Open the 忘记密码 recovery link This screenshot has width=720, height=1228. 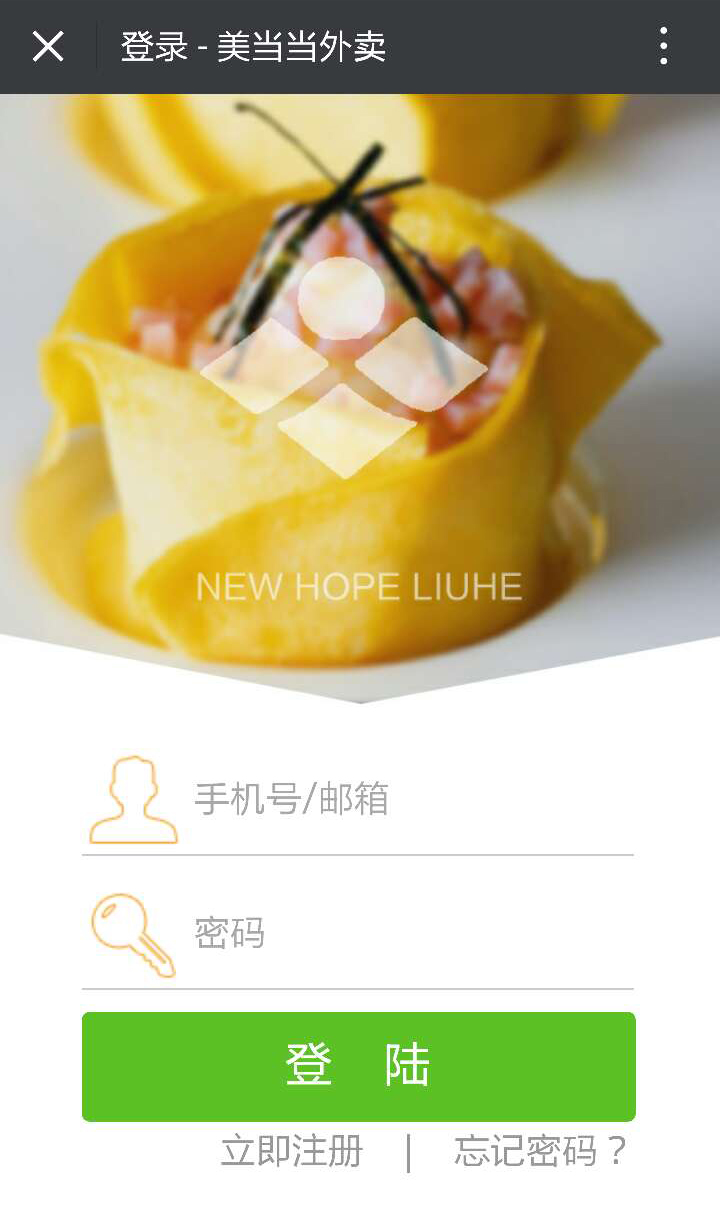click(x=540, y=1151)
